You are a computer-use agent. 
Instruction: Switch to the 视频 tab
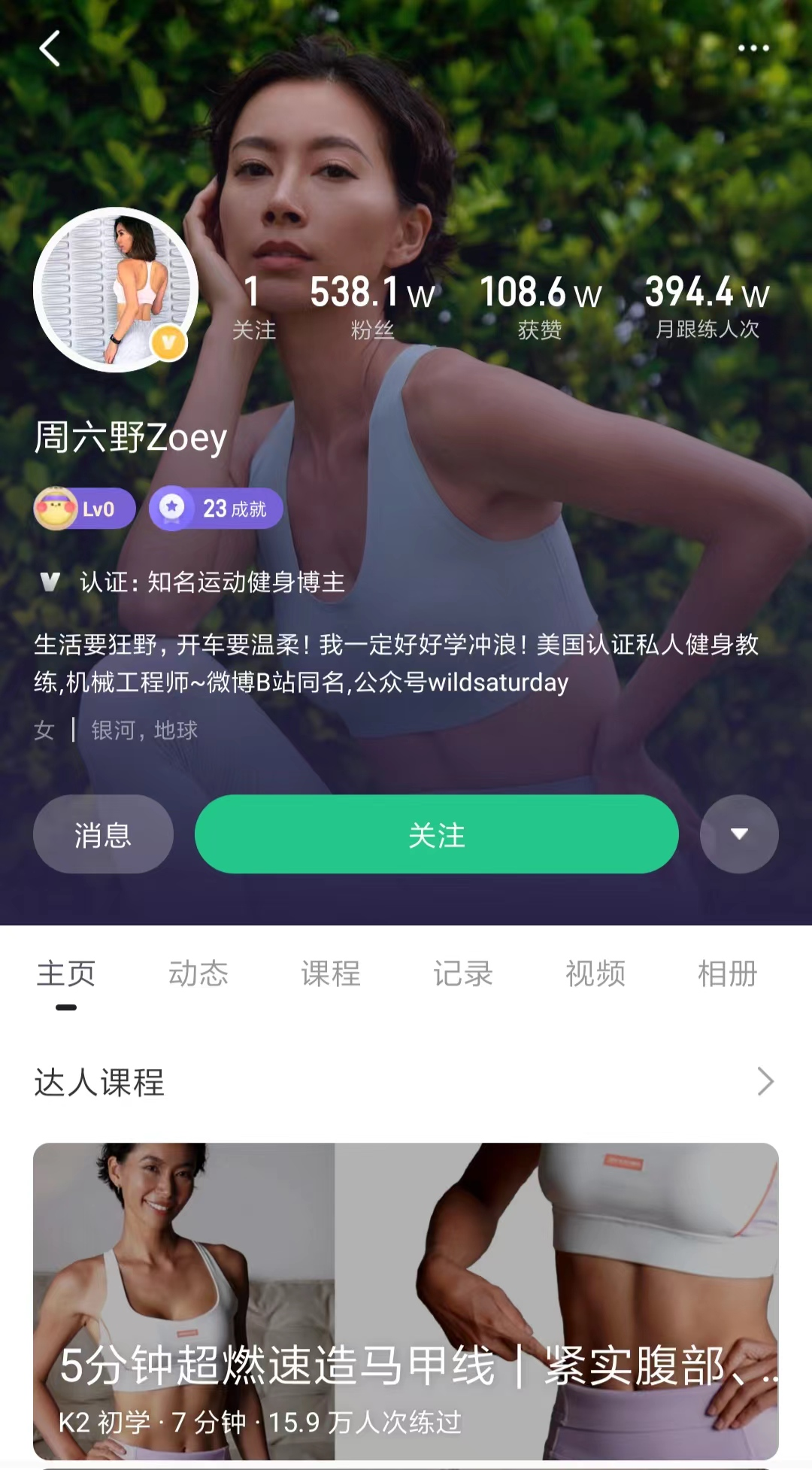[595, 974]
